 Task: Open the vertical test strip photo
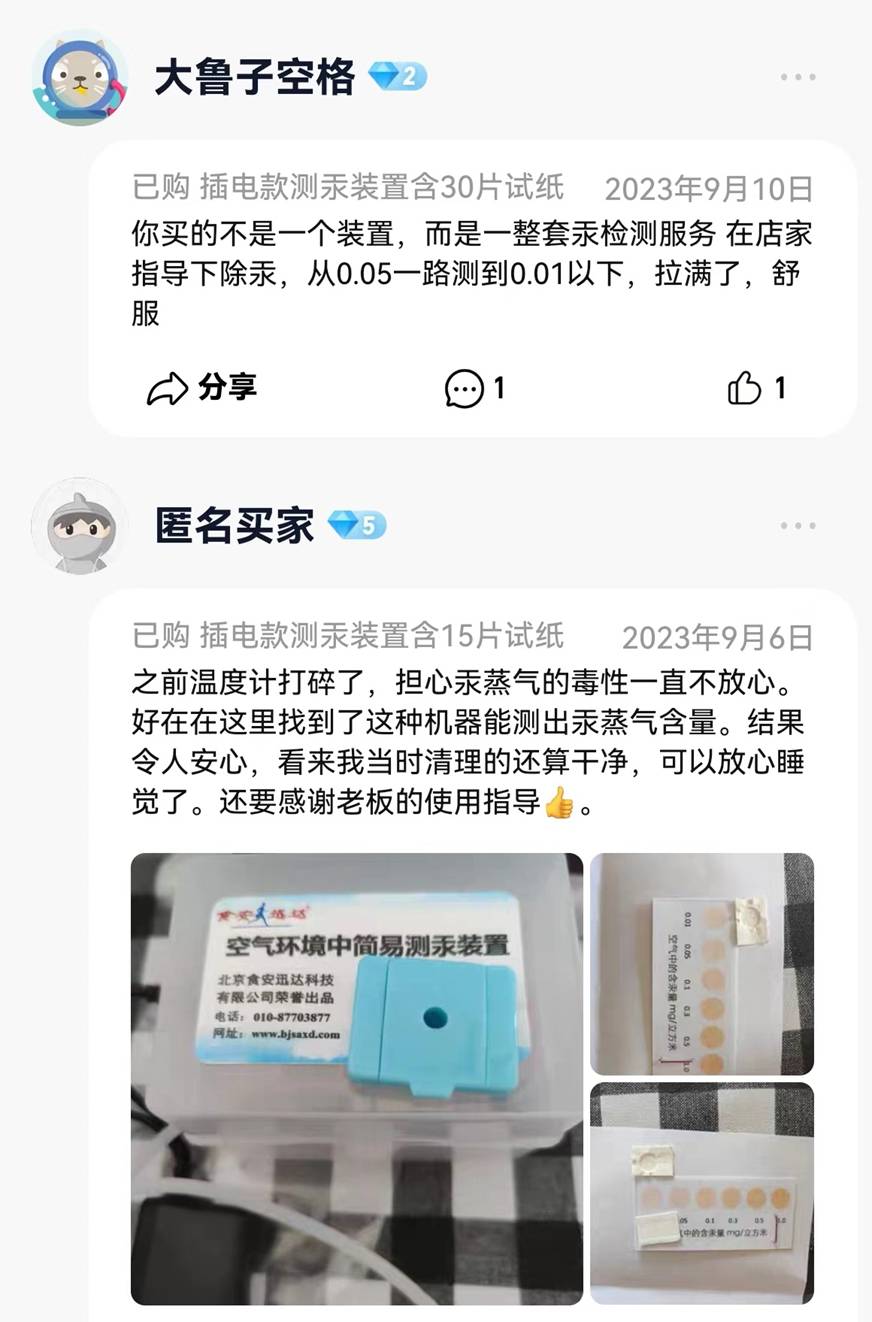click(701, 963)
